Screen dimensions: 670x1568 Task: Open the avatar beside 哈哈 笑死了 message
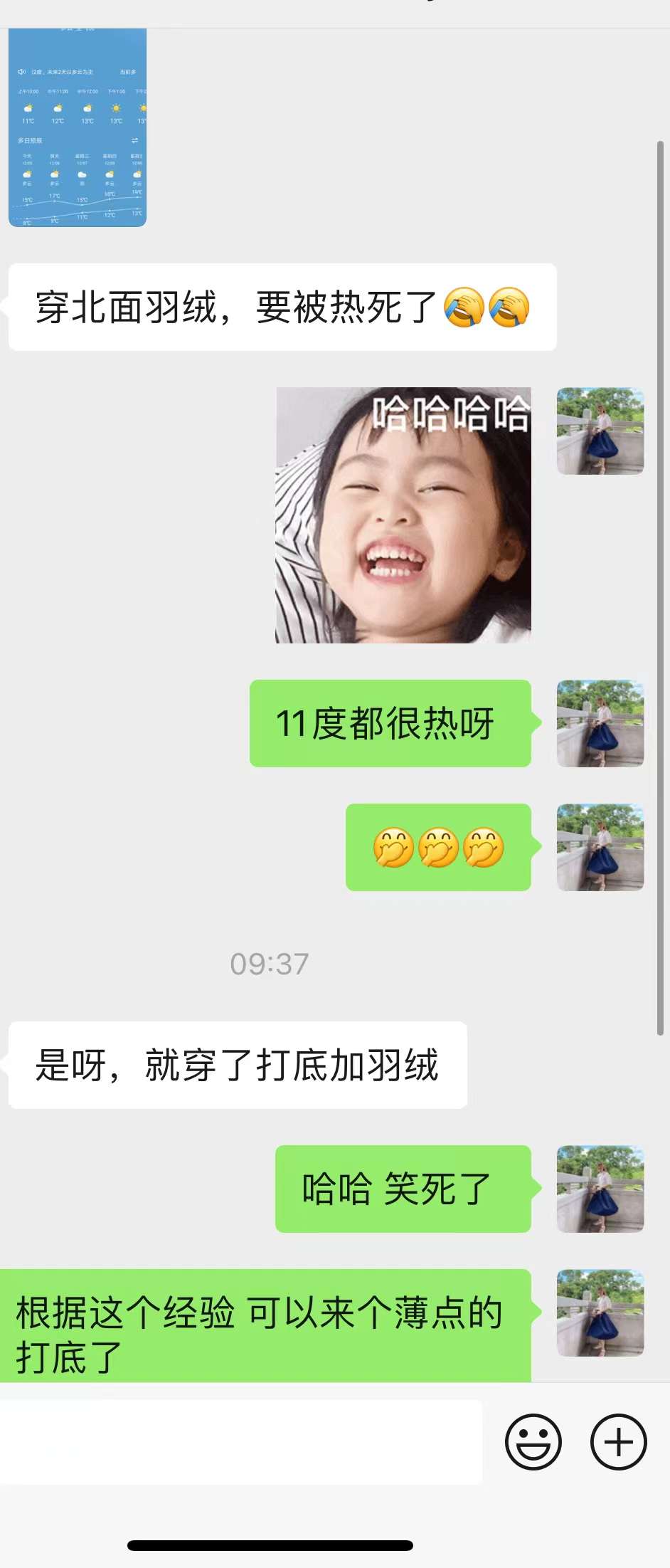(x=600, y=1189)
